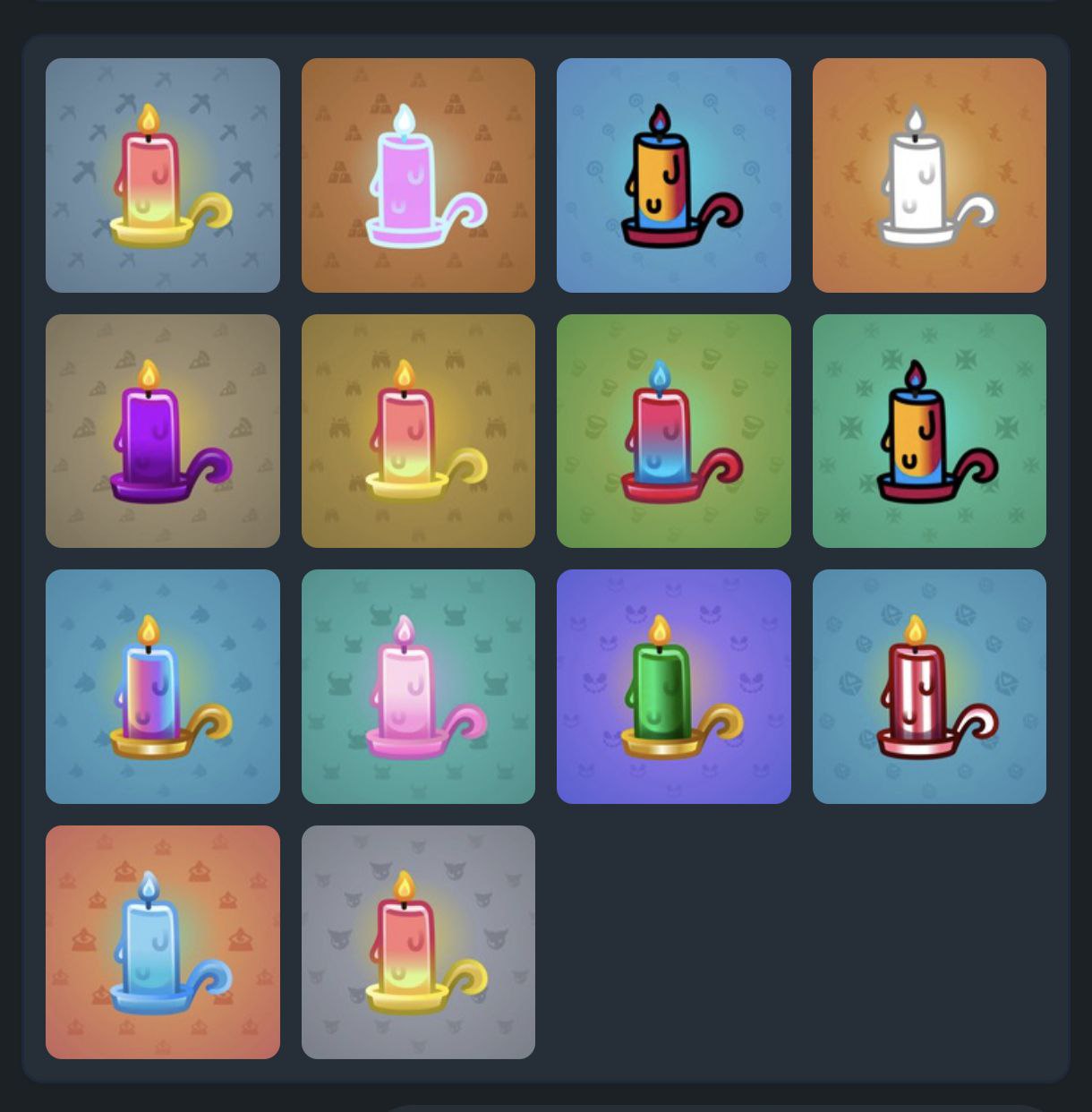Tap the black-outlined candle on teal-green cross background
The image size is (1092, 1112).
[929, 431]
